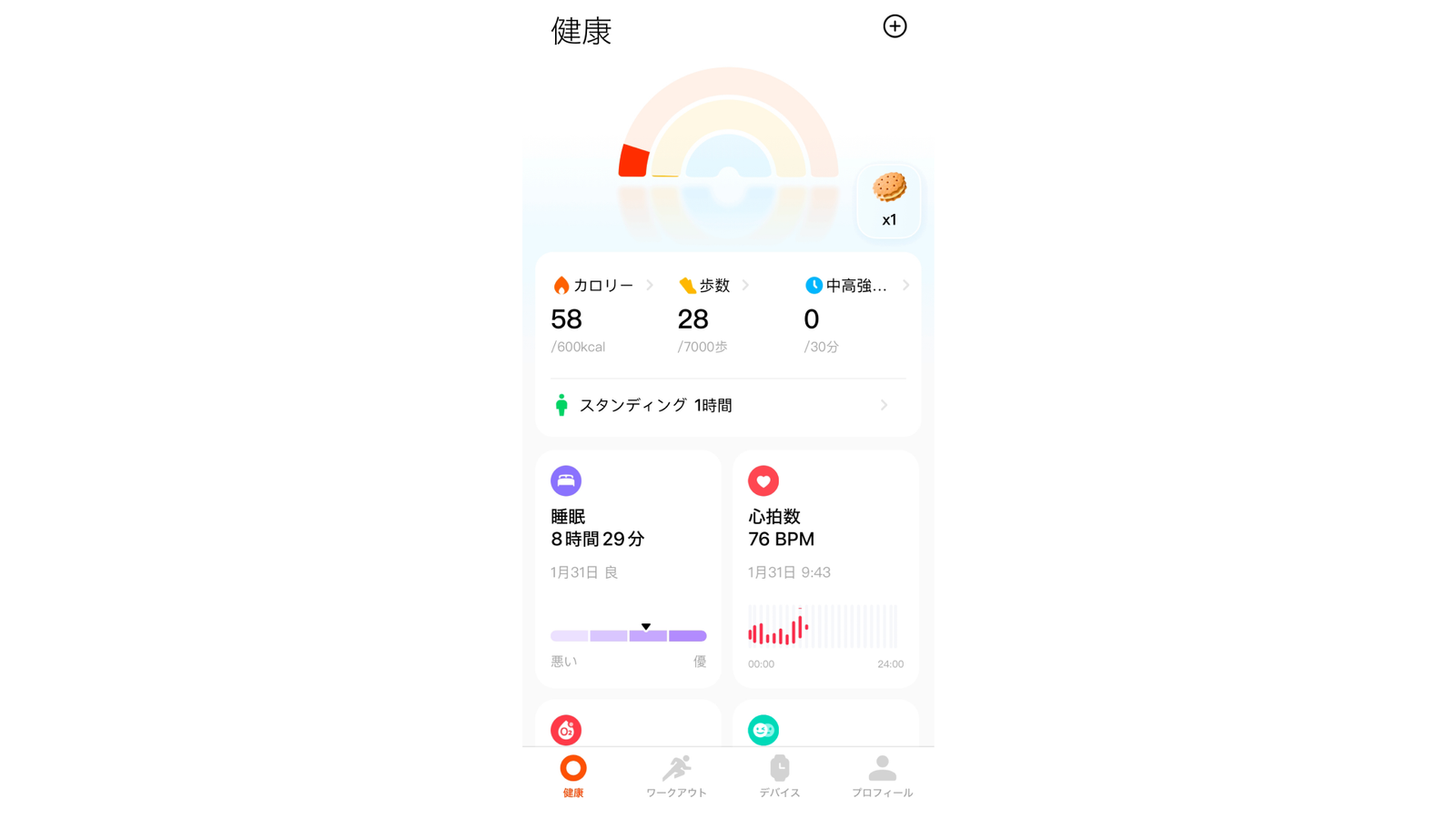Viewport: 1456px width, 819px height.
Task: Switch to the プロフィール tab
Action: (x=882, y=776)
